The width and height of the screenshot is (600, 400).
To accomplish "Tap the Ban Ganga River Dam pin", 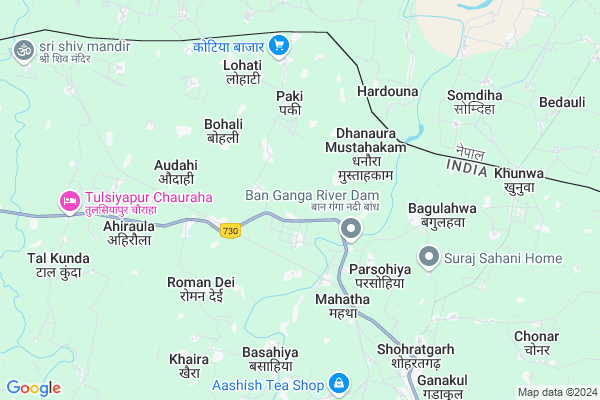I will coord(350,230).
